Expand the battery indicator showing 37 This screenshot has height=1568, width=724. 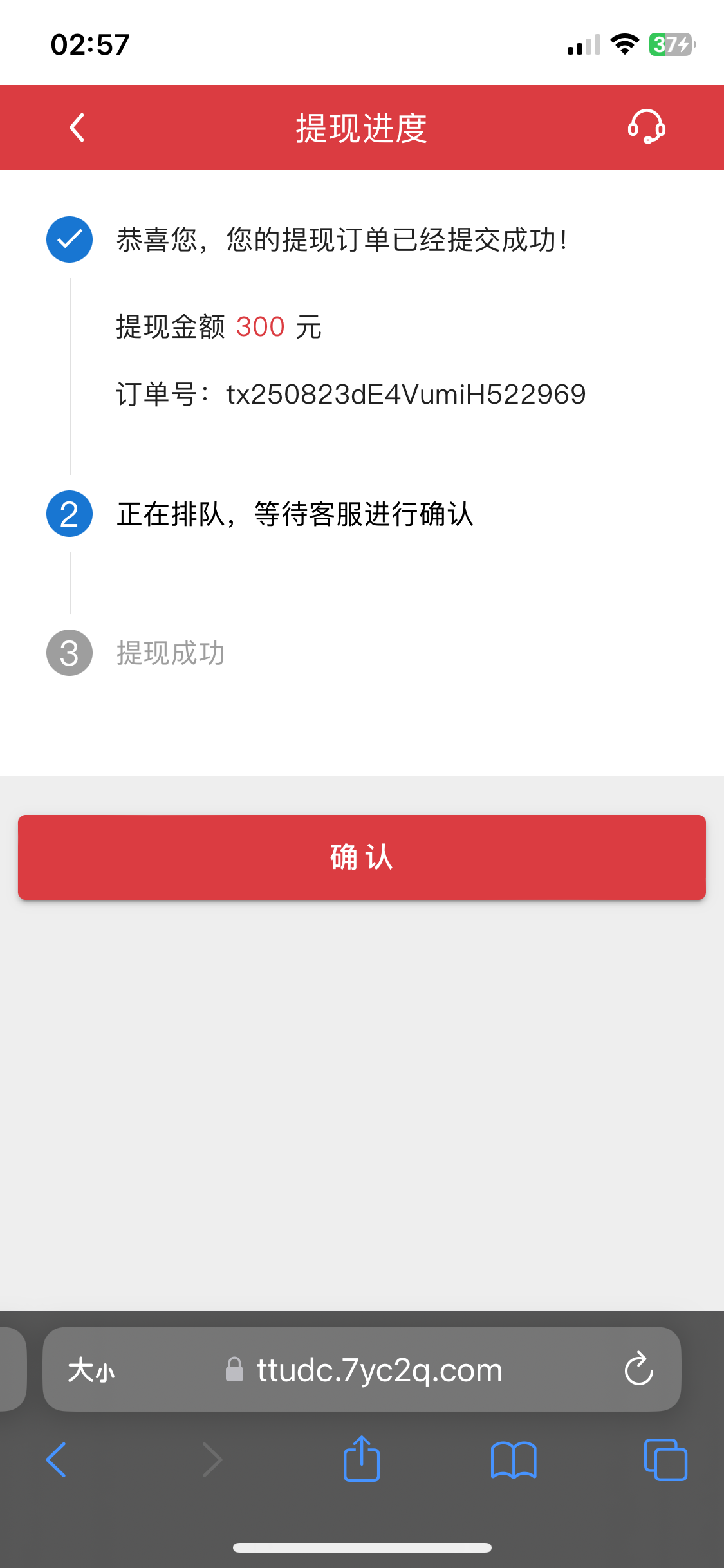[x=669, y=44]
